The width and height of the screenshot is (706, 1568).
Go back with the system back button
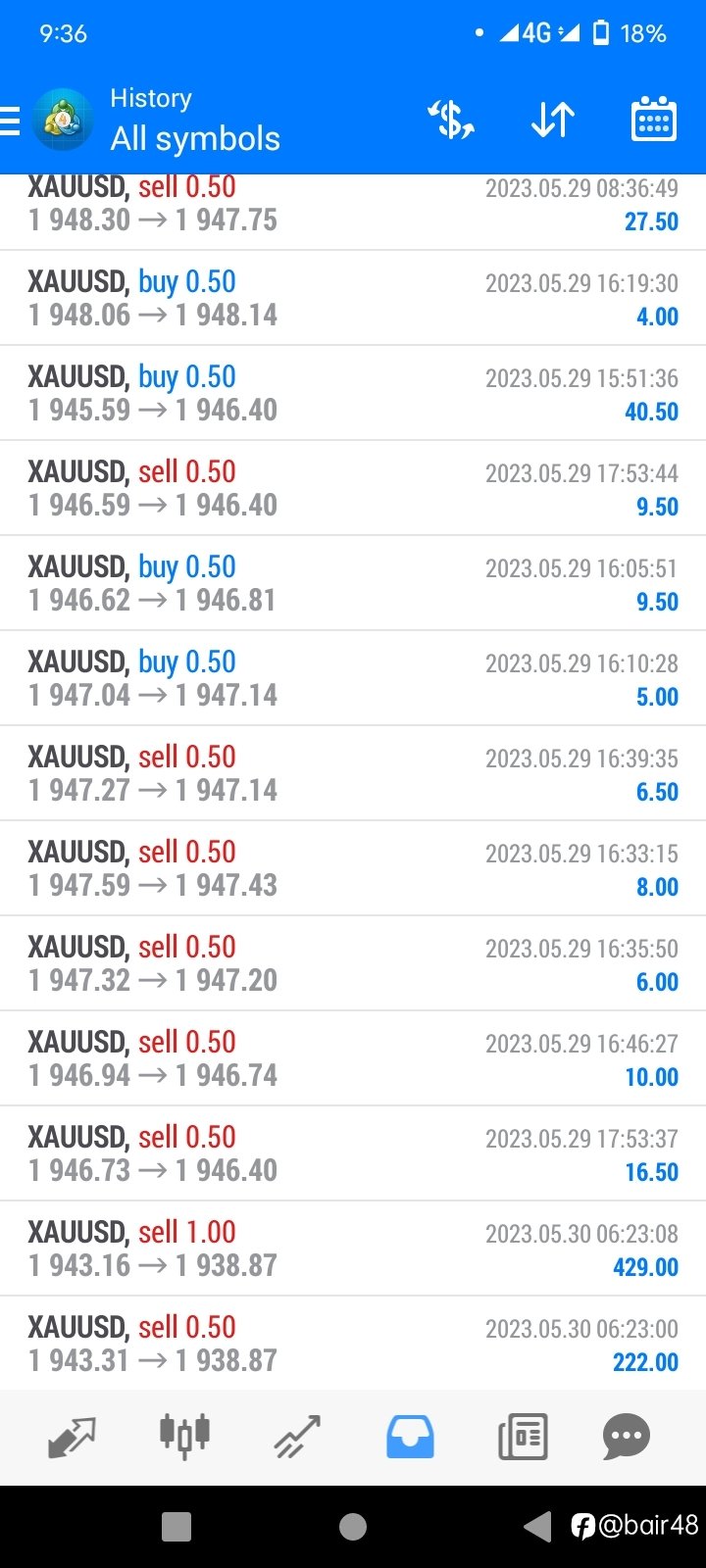coord(536,1526)
